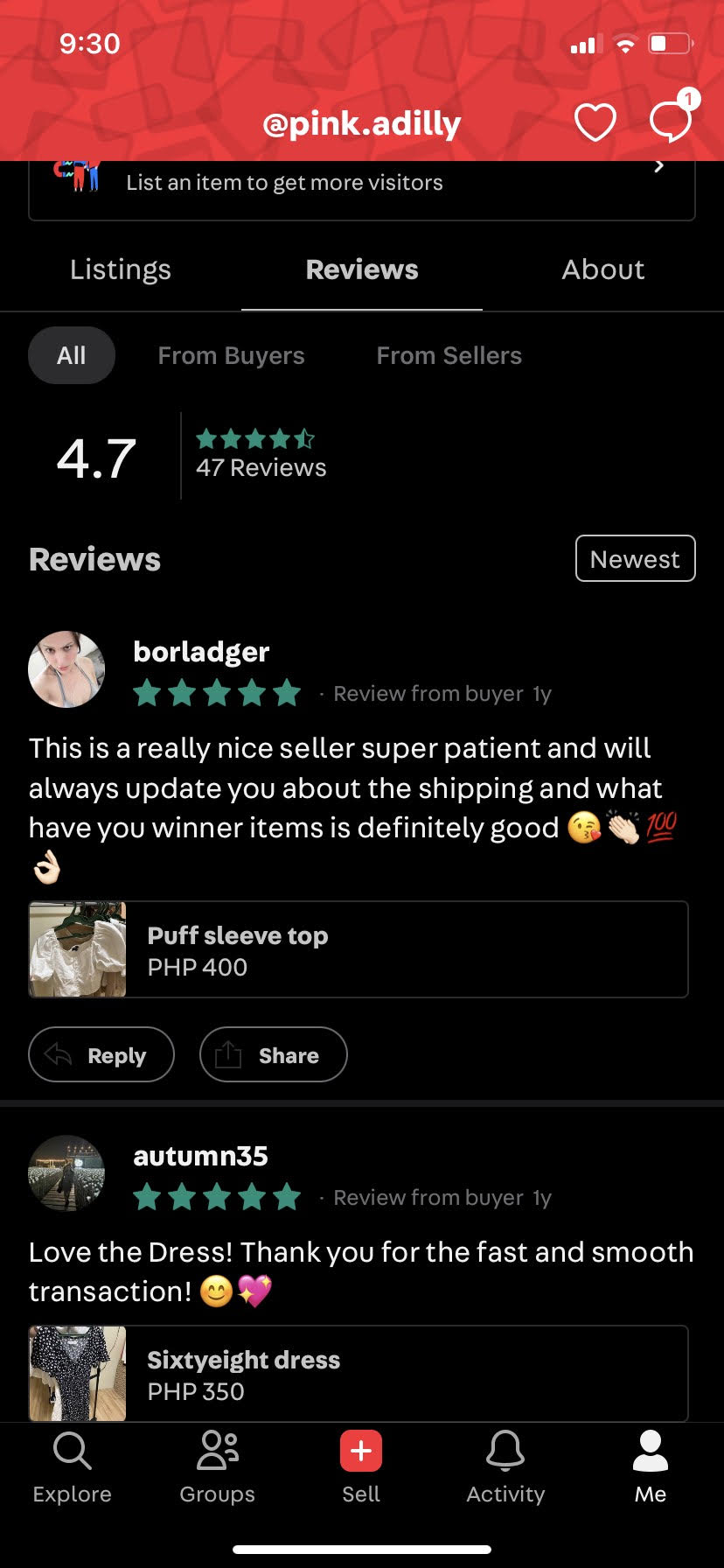Reply to borladger's review
The width and height of the screenshot is (724, 1568).
101,1054
